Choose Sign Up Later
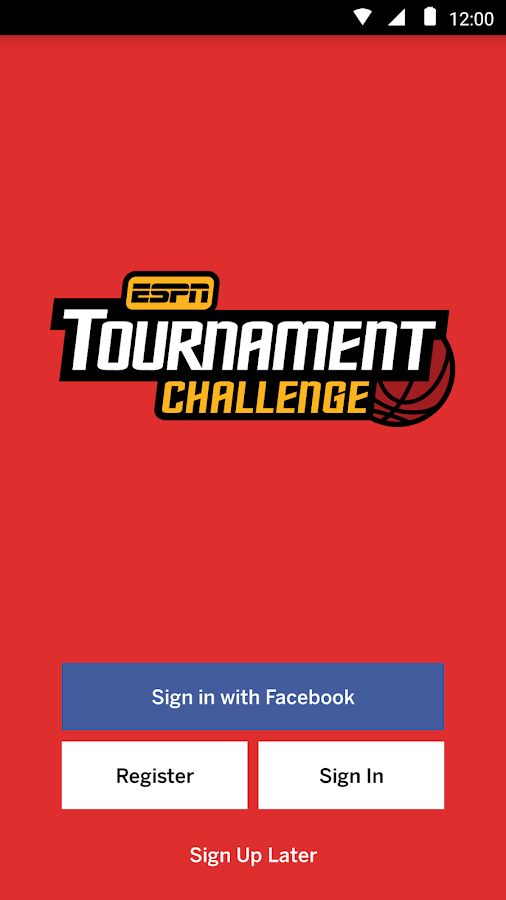This screenshot has height=900, width=506. (253, 855)
